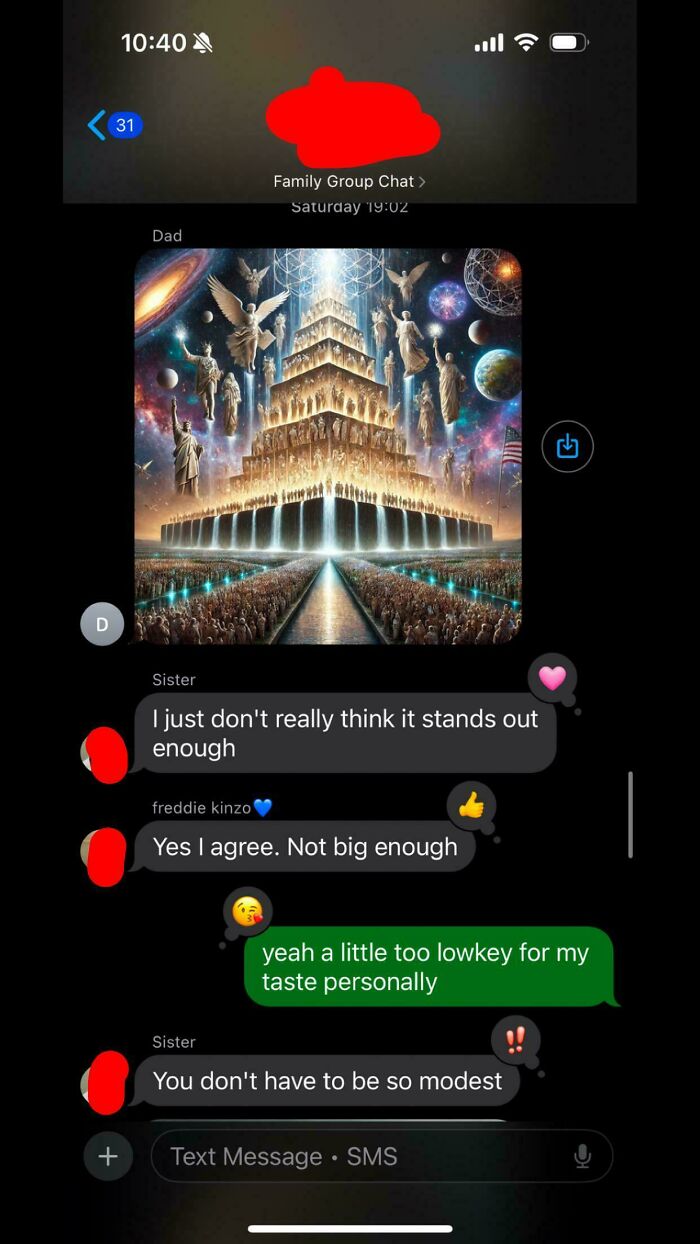View the thumbs up reaction on freddie's message
The height and width of the screenshot is (1244, 700).
[471, 805]
